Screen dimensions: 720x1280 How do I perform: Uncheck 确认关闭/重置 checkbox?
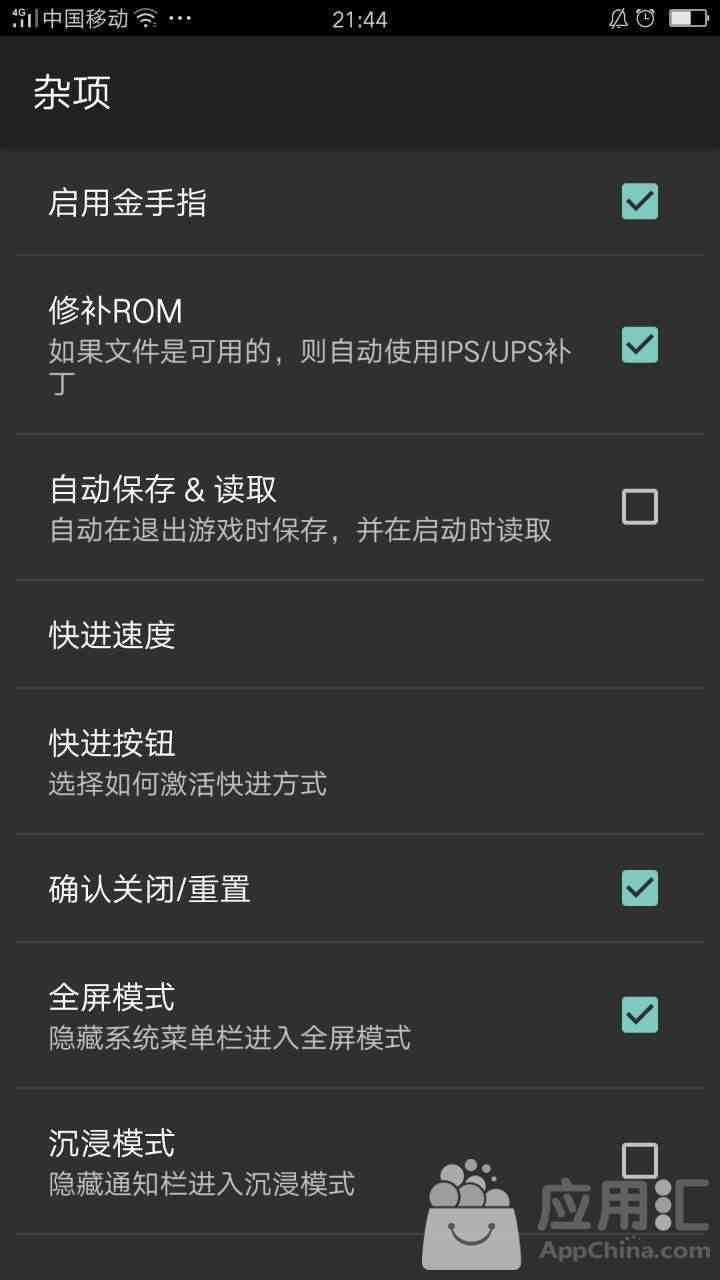(639, 888)
